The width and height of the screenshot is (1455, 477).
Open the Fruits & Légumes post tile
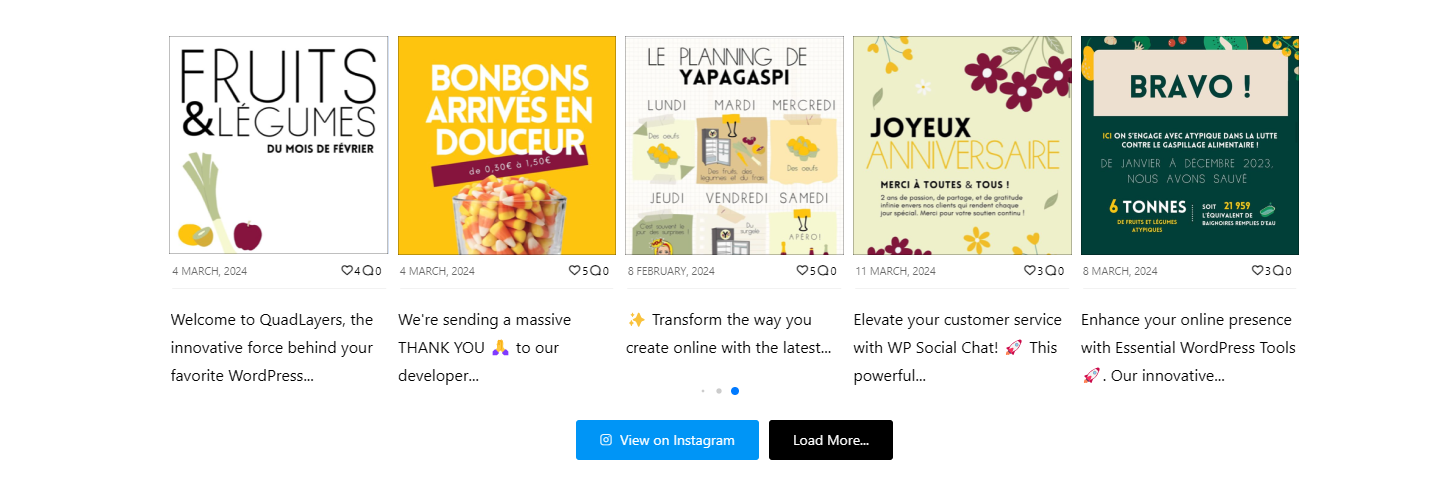[278, 146]
